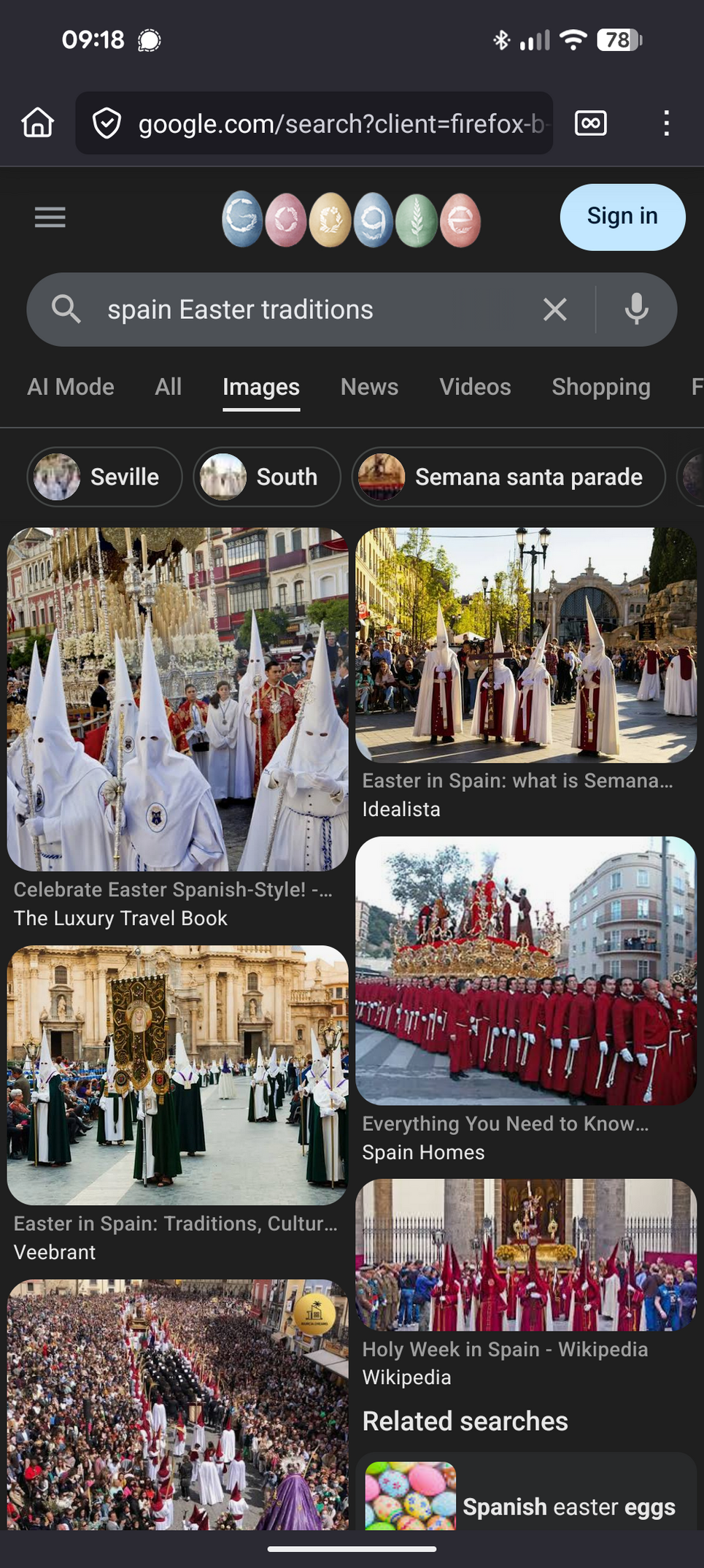Image resolution: width=704 pixels, height=1568 pixels.
Task: Go to the browser home page
Action: click(x=38, y=123)
